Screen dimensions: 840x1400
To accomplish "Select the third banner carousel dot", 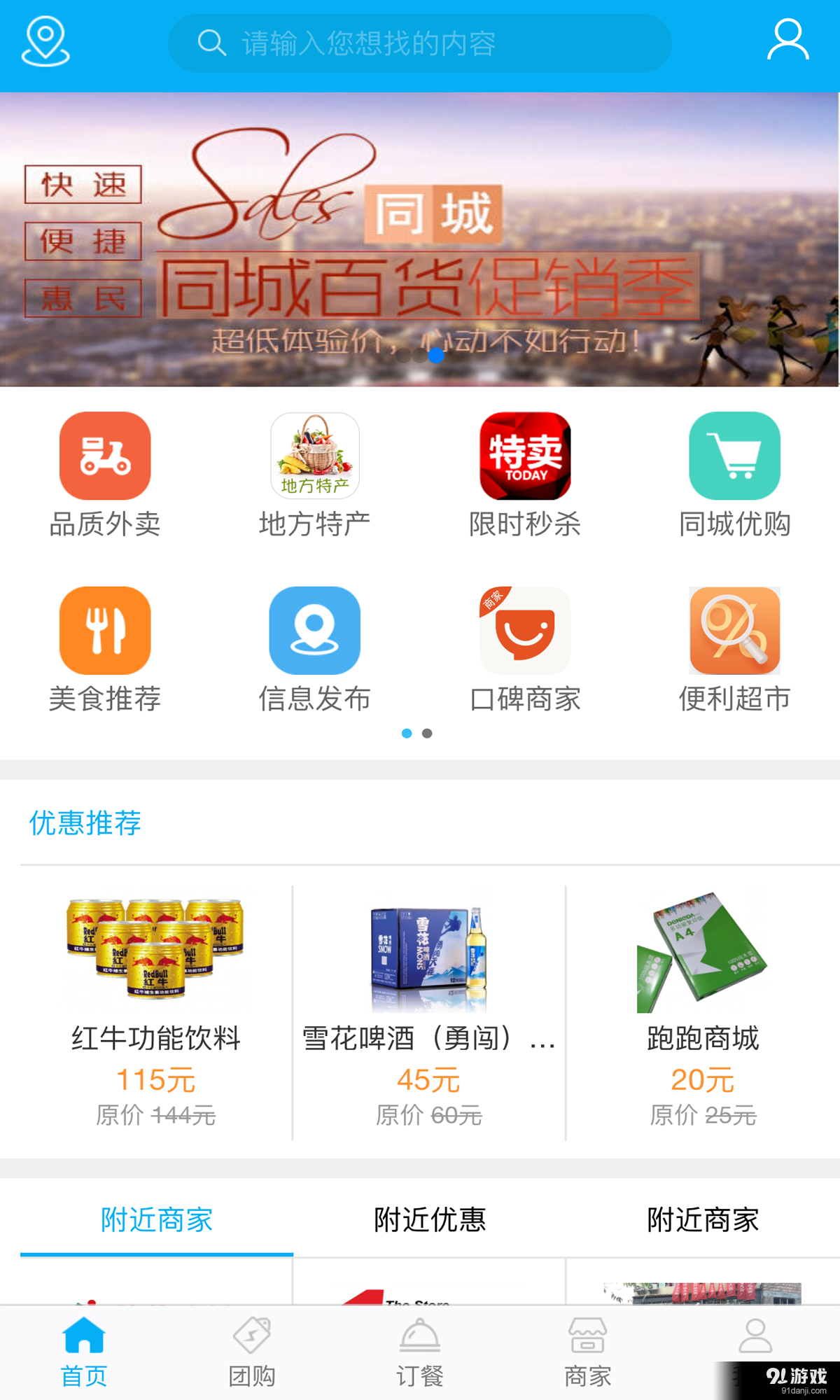I will 437,356.
